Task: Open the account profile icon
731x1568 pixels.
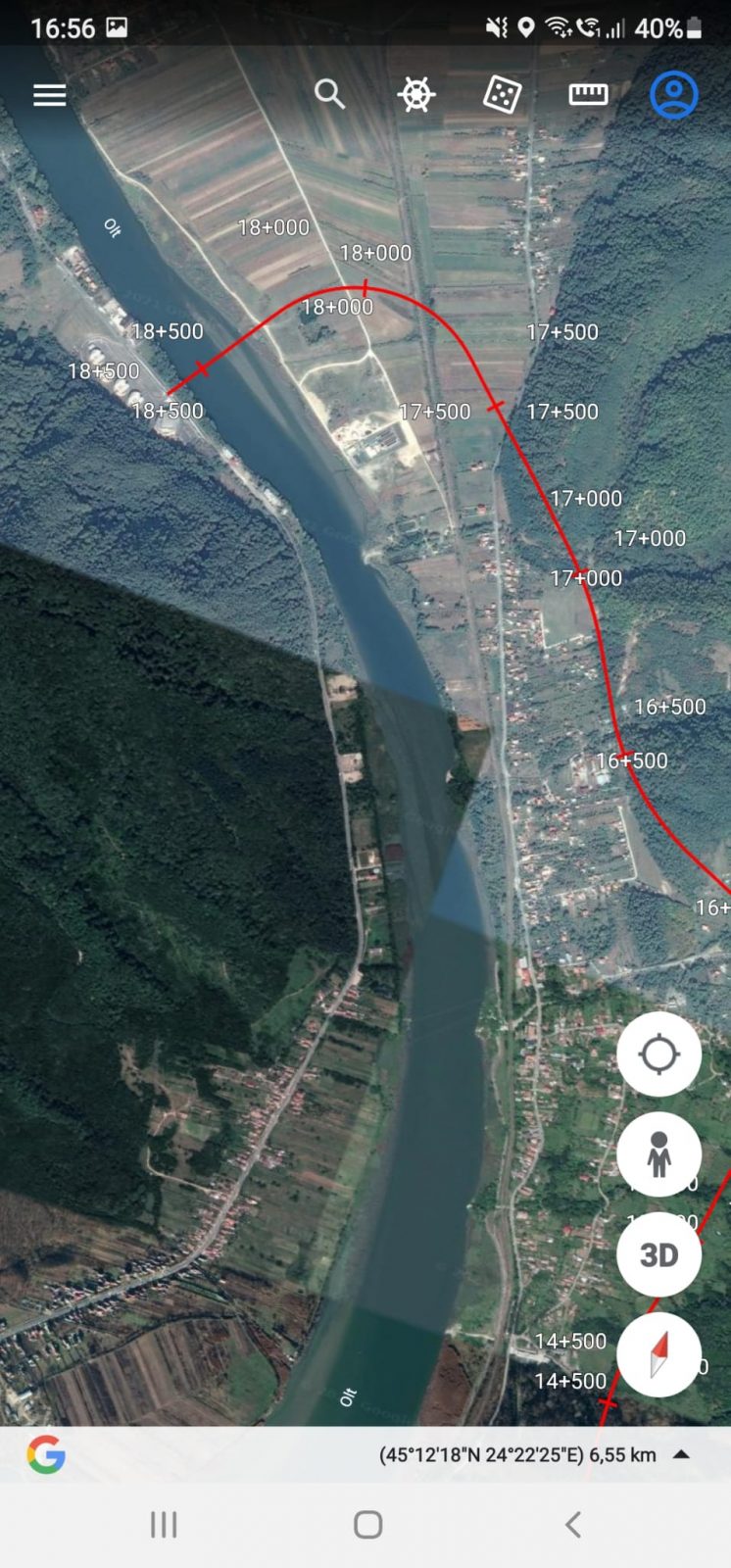Action: (674, 95)
